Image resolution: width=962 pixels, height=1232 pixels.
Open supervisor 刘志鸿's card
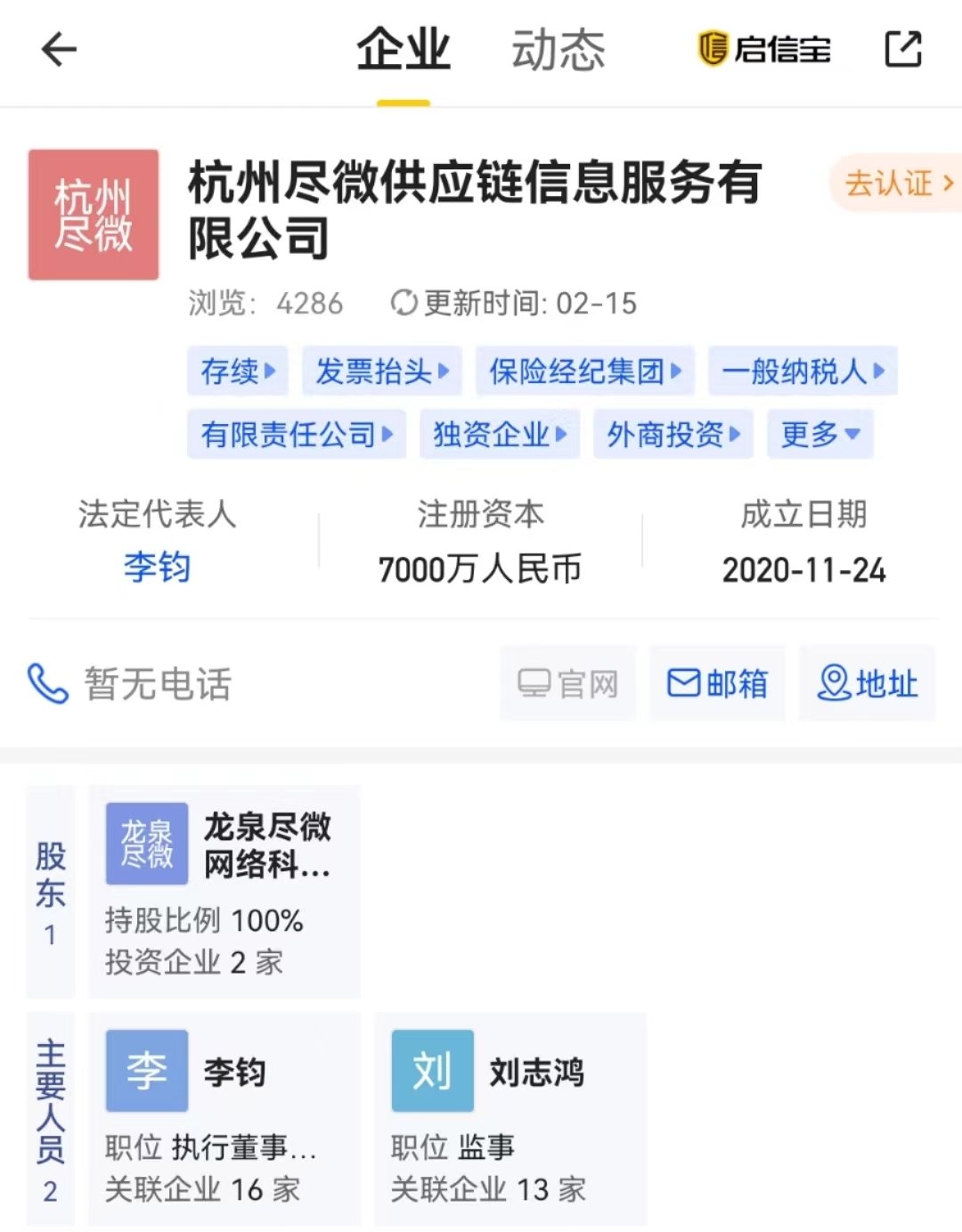pos(510,1119)
